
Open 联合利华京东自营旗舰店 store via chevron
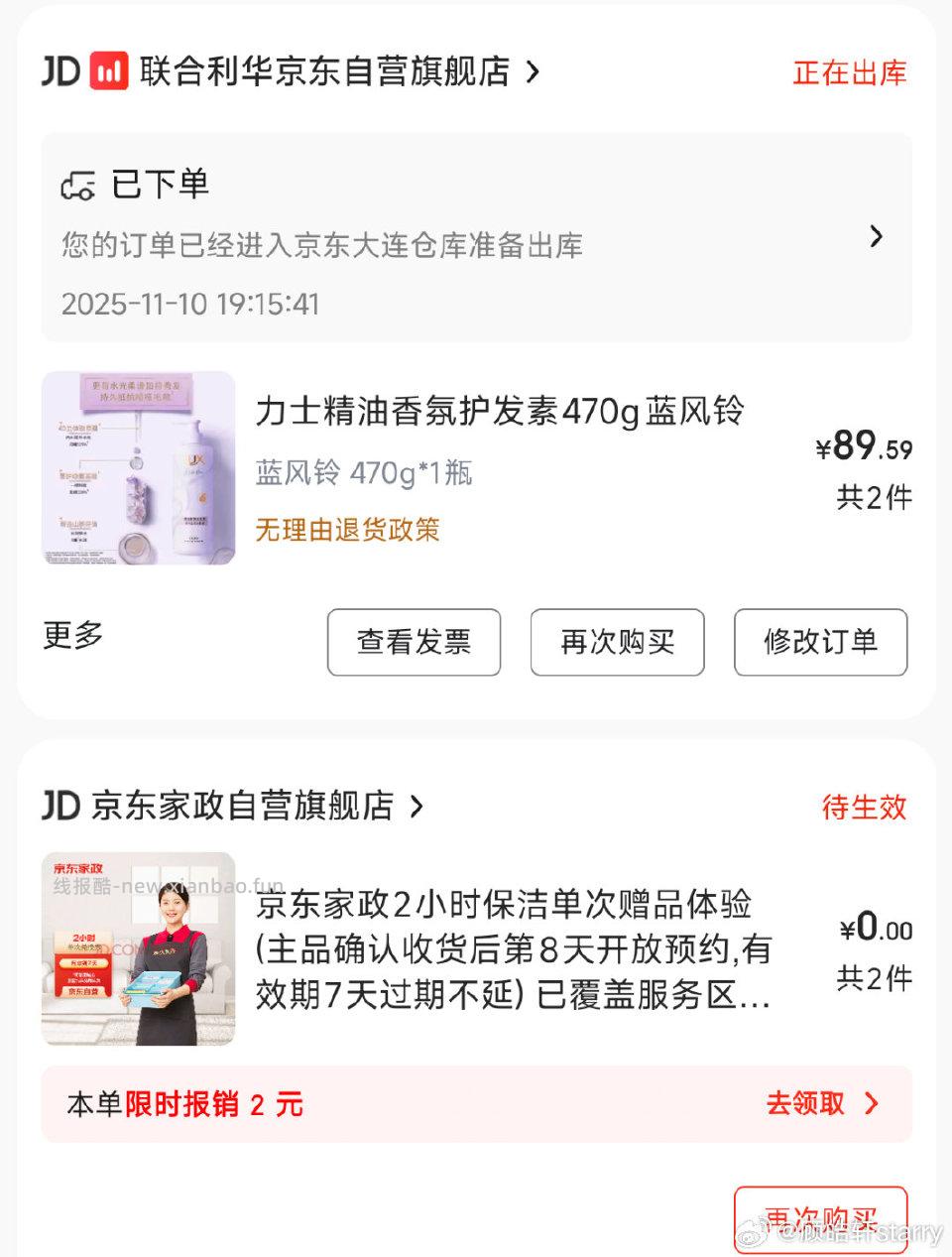coord(533,71)
